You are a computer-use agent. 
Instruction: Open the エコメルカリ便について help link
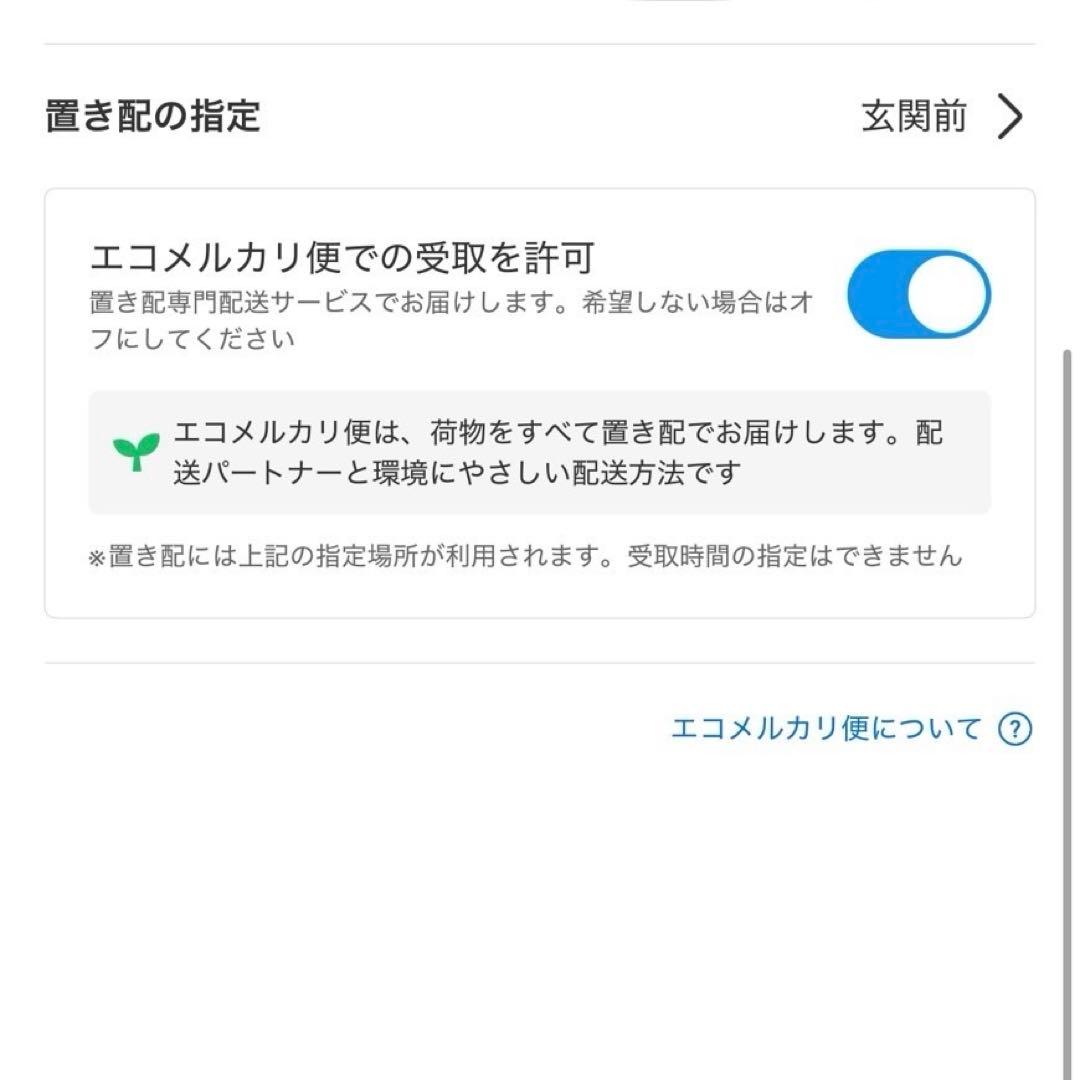[x=849, y=729]
